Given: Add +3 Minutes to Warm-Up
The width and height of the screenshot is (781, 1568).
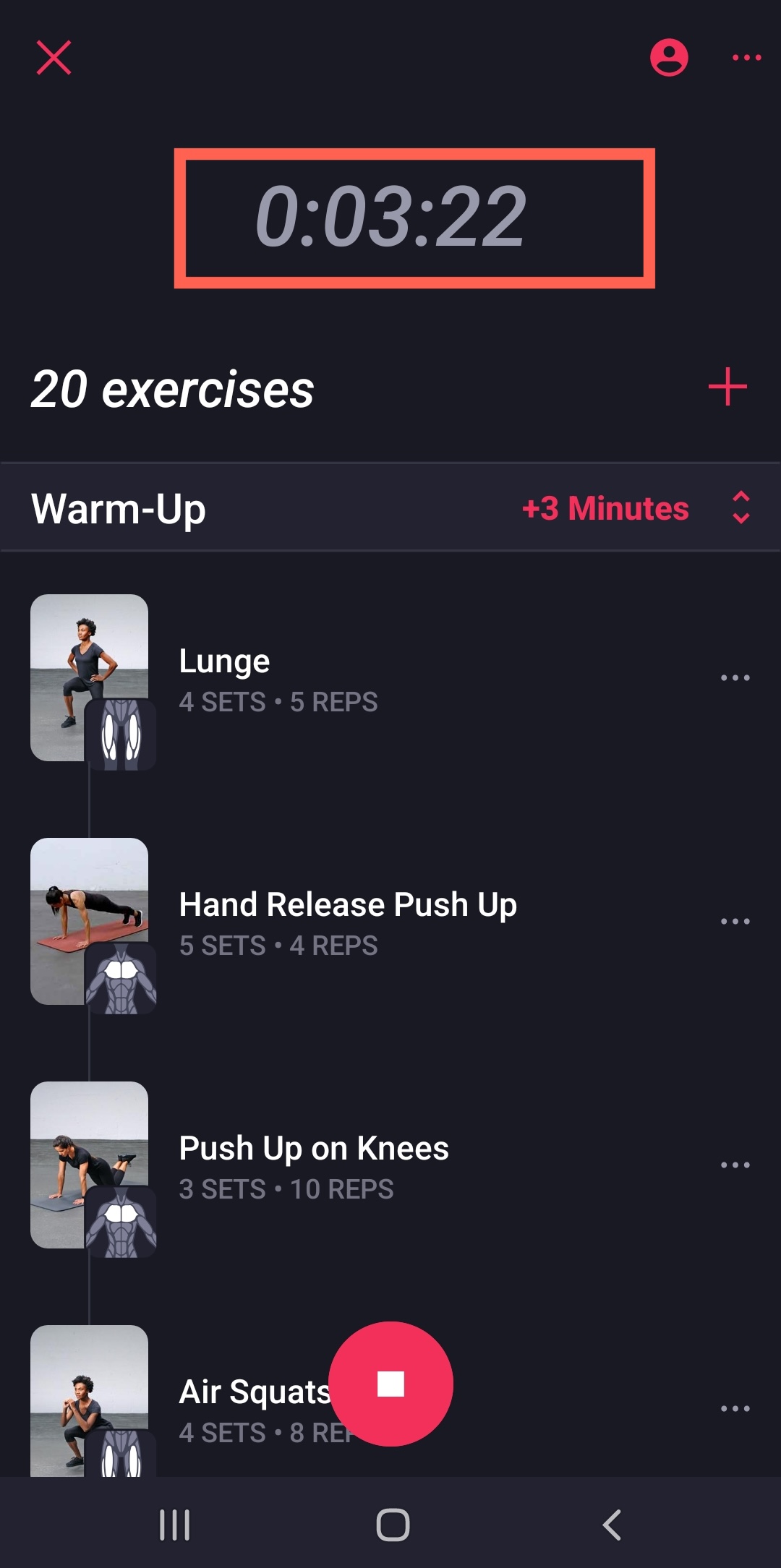Looking at the screenshot, I should (x=605, y=508).
